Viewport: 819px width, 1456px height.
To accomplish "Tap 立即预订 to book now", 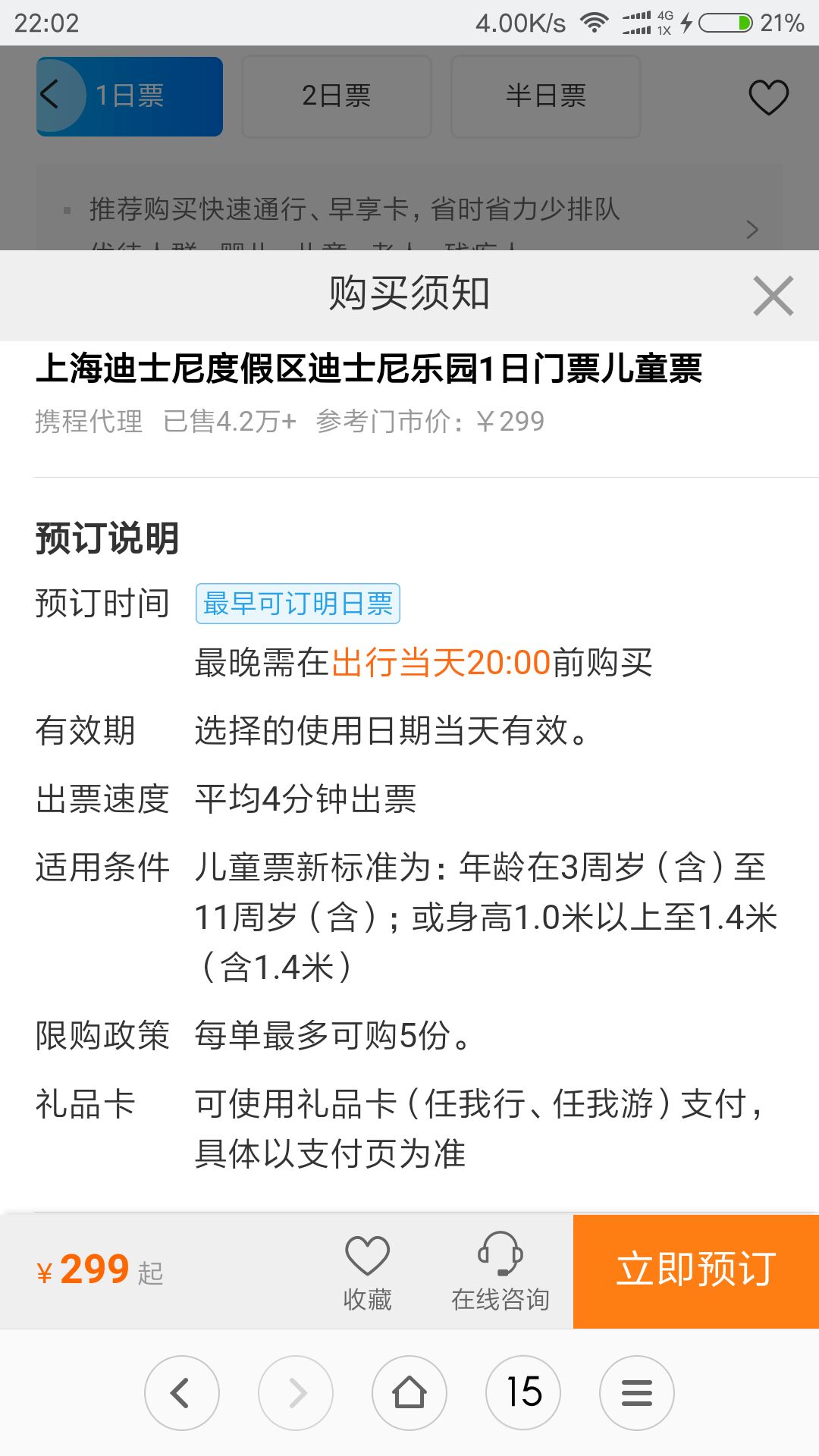I will click(x=696, y=1271).
